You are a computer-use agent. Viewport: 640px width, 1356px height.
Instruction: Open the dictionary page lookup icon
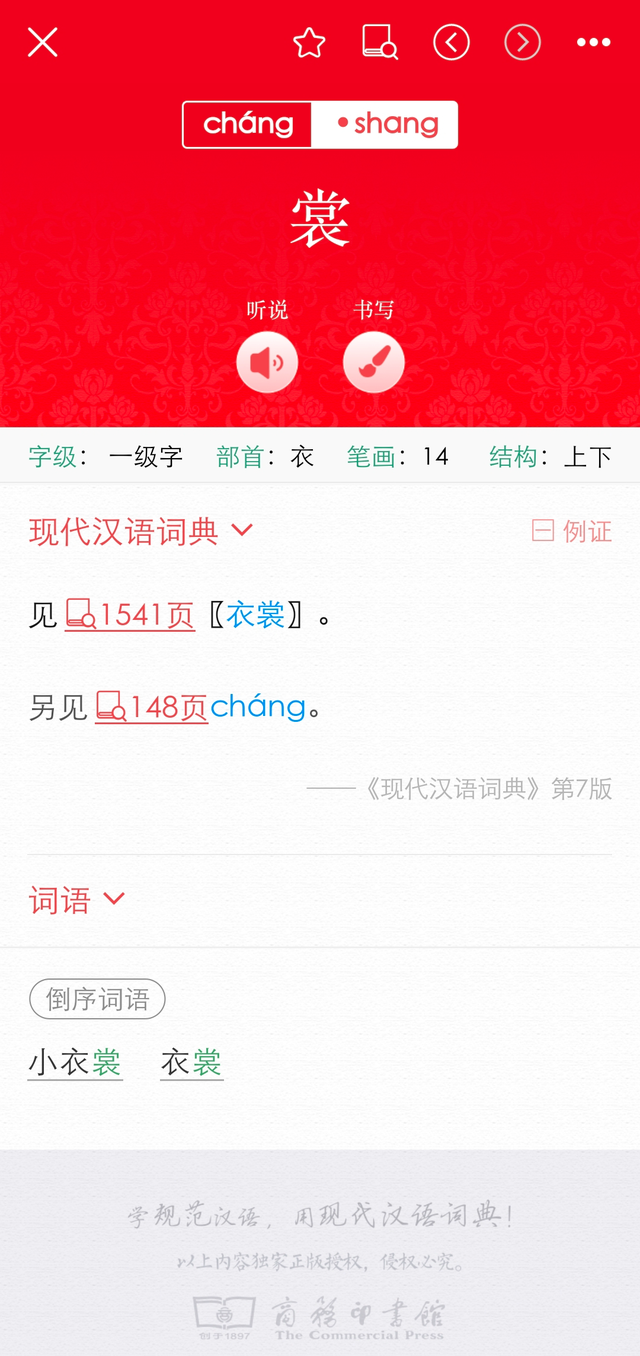click(380, 43)
